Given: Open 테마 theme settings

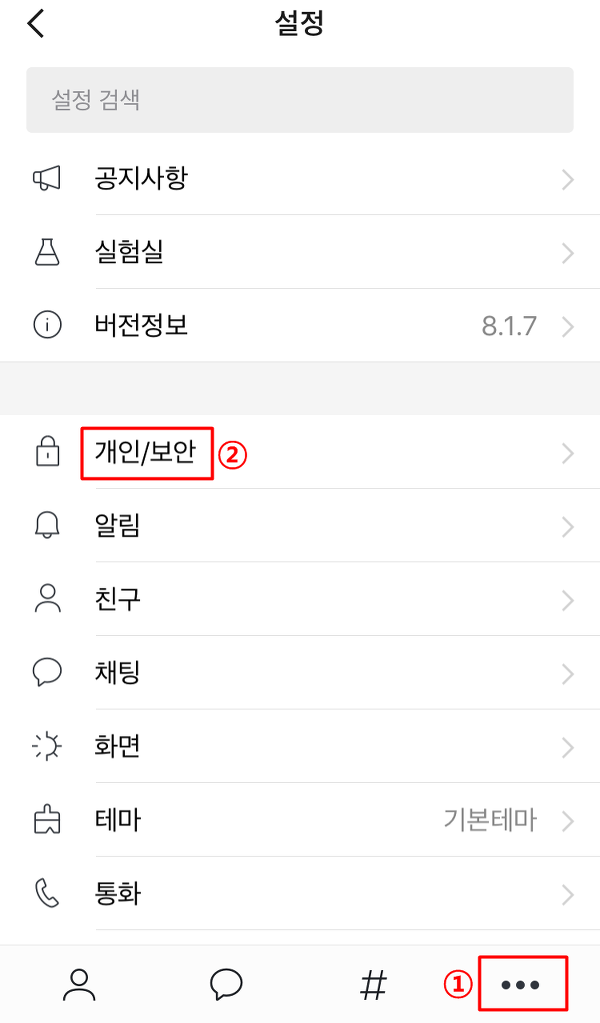Looking at the screenshot, I should 300,819.
